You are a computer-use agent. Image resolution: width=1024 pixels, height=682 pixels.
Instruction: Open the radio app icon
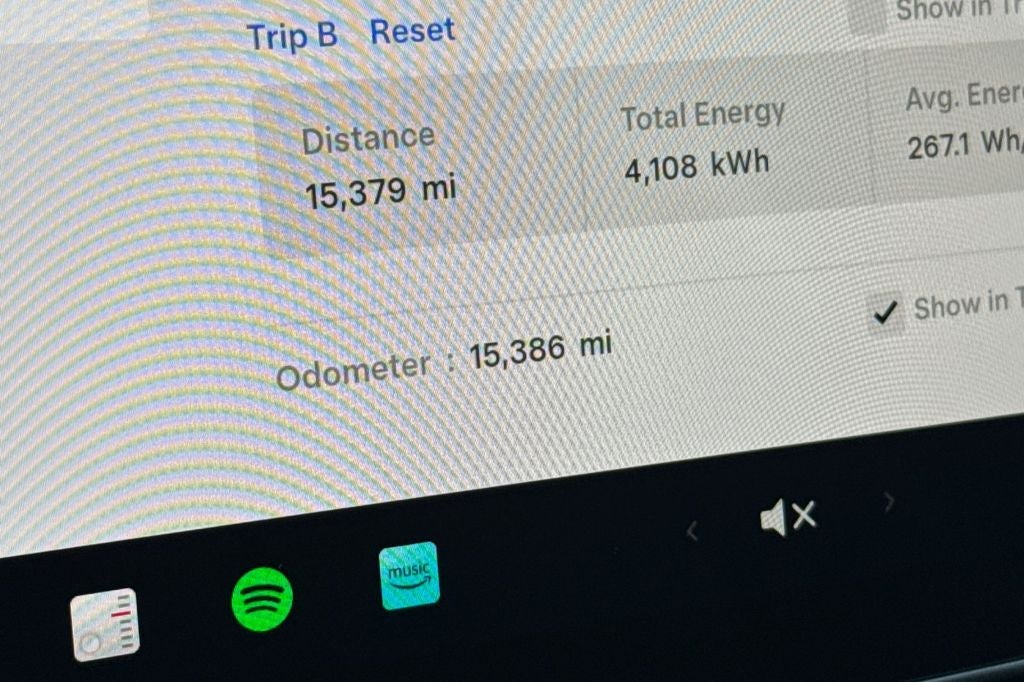[x=104, y=625]
